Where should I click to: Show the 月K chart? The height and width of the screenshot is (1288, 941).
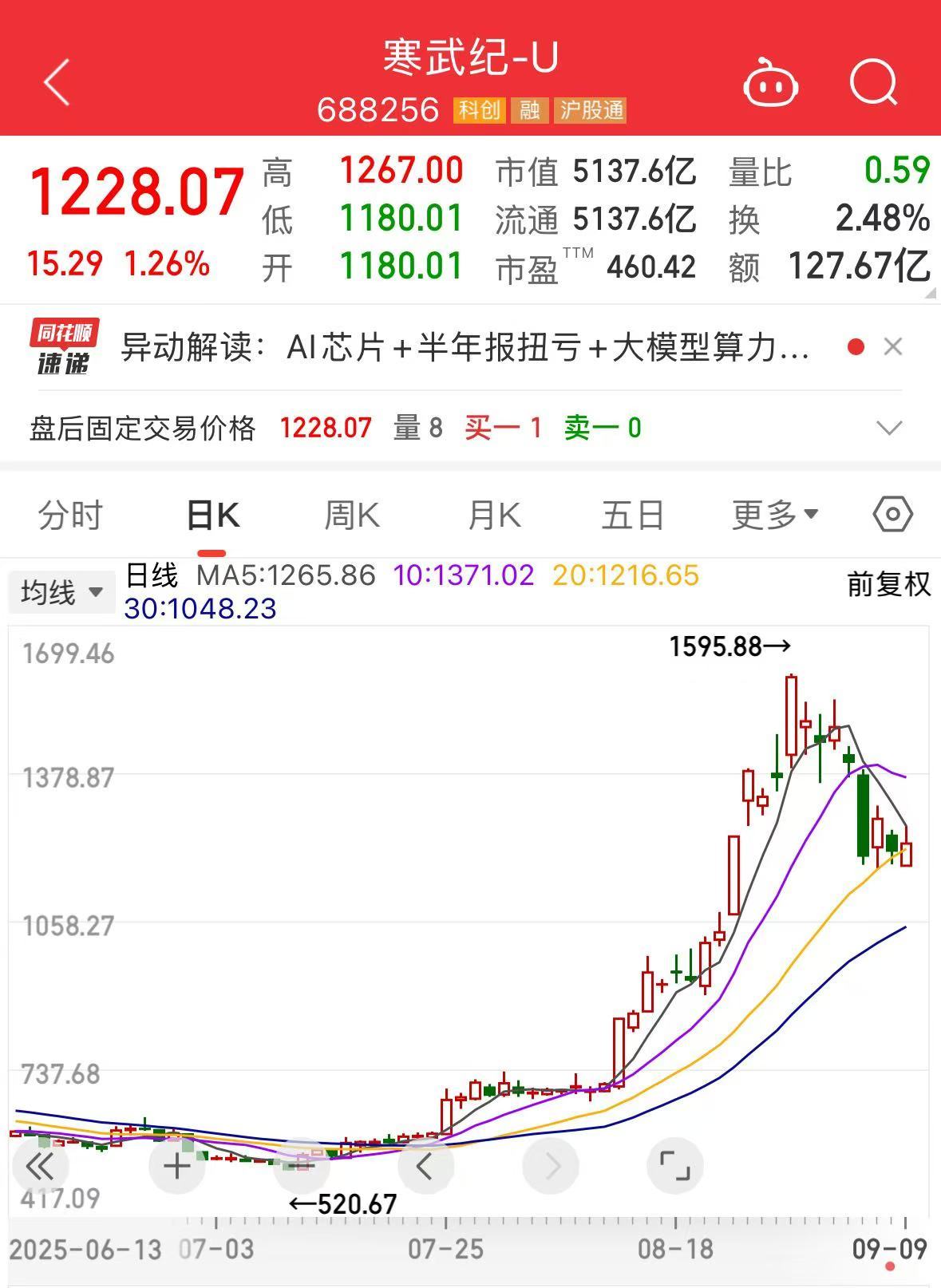(494, 515)
